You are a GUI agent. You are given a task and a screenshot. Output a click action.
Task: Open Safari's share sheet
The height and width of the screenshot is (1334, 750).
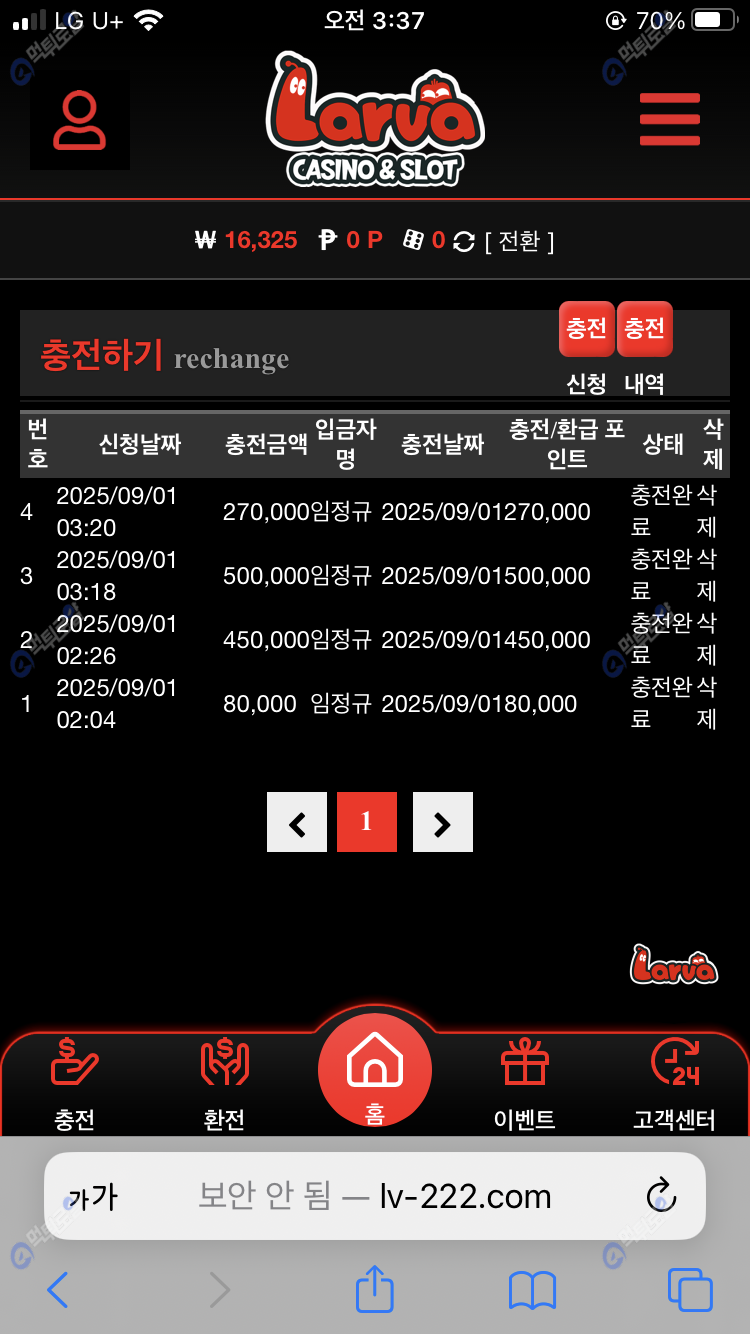pos(375,1290)
